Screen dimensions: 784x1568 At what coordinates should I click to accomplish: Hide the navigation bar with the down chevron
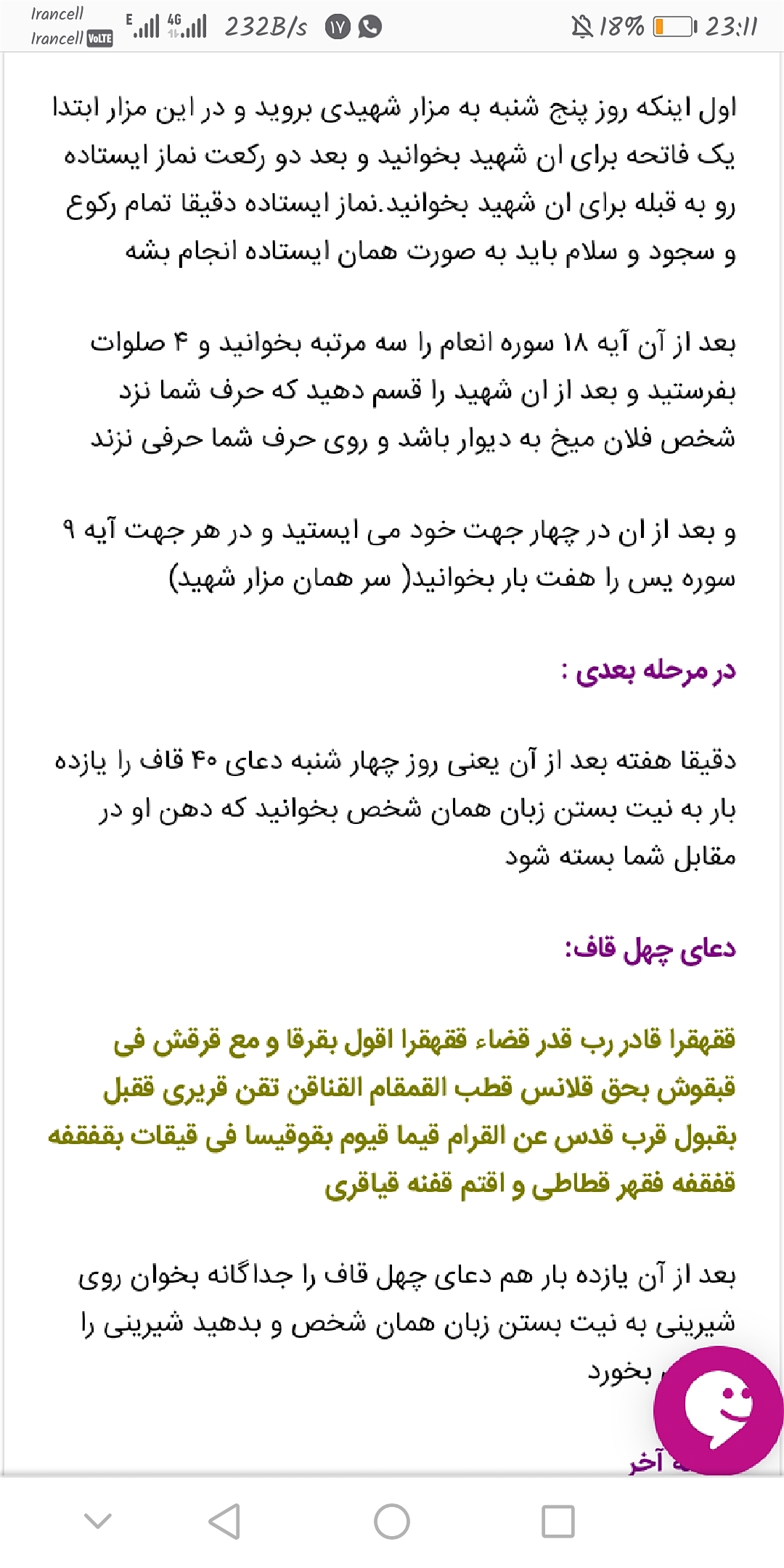click(98, 1520)
